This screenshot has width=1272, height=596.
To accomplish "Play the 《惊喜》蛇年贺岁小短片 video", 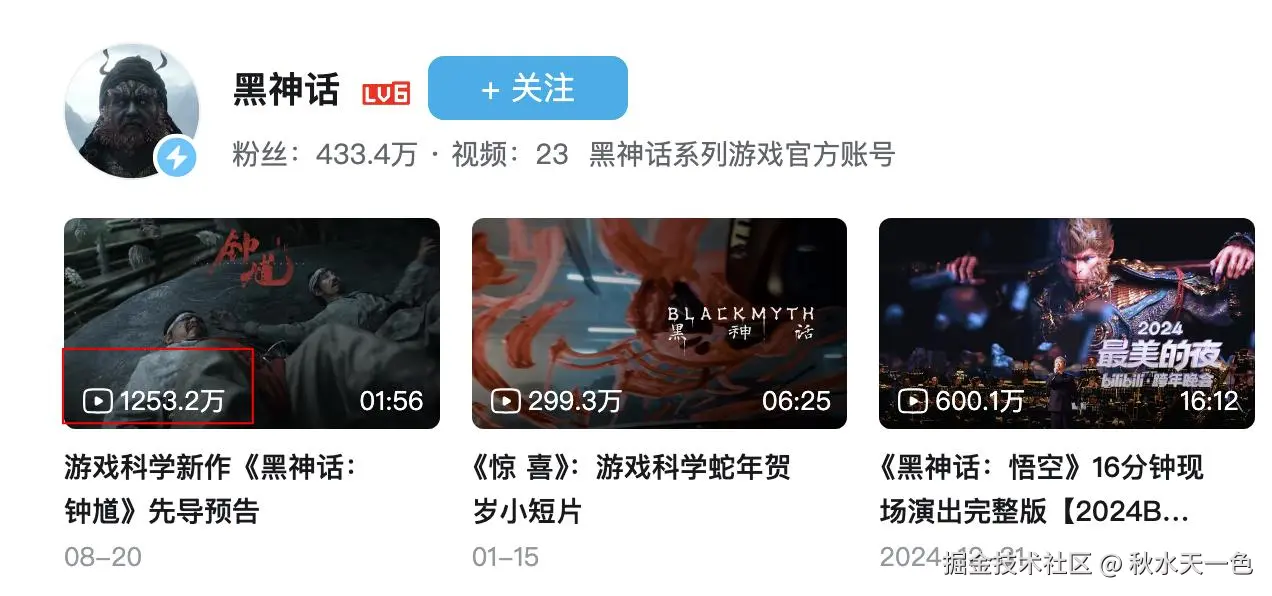I will click(659, 323).
